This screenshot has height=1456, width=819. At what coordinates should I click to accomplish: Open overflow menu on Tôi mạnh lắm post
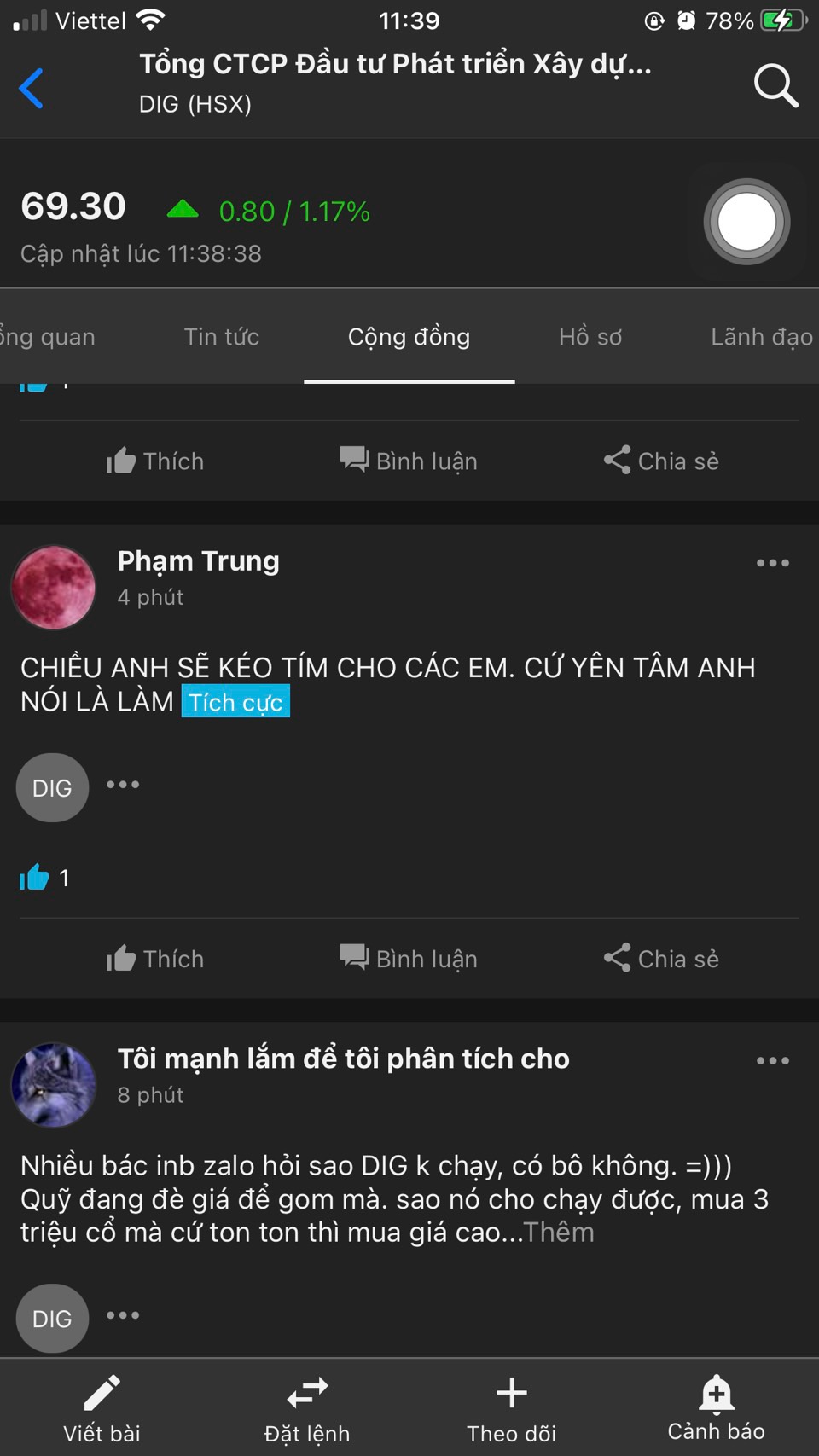tap(772, 1061)
